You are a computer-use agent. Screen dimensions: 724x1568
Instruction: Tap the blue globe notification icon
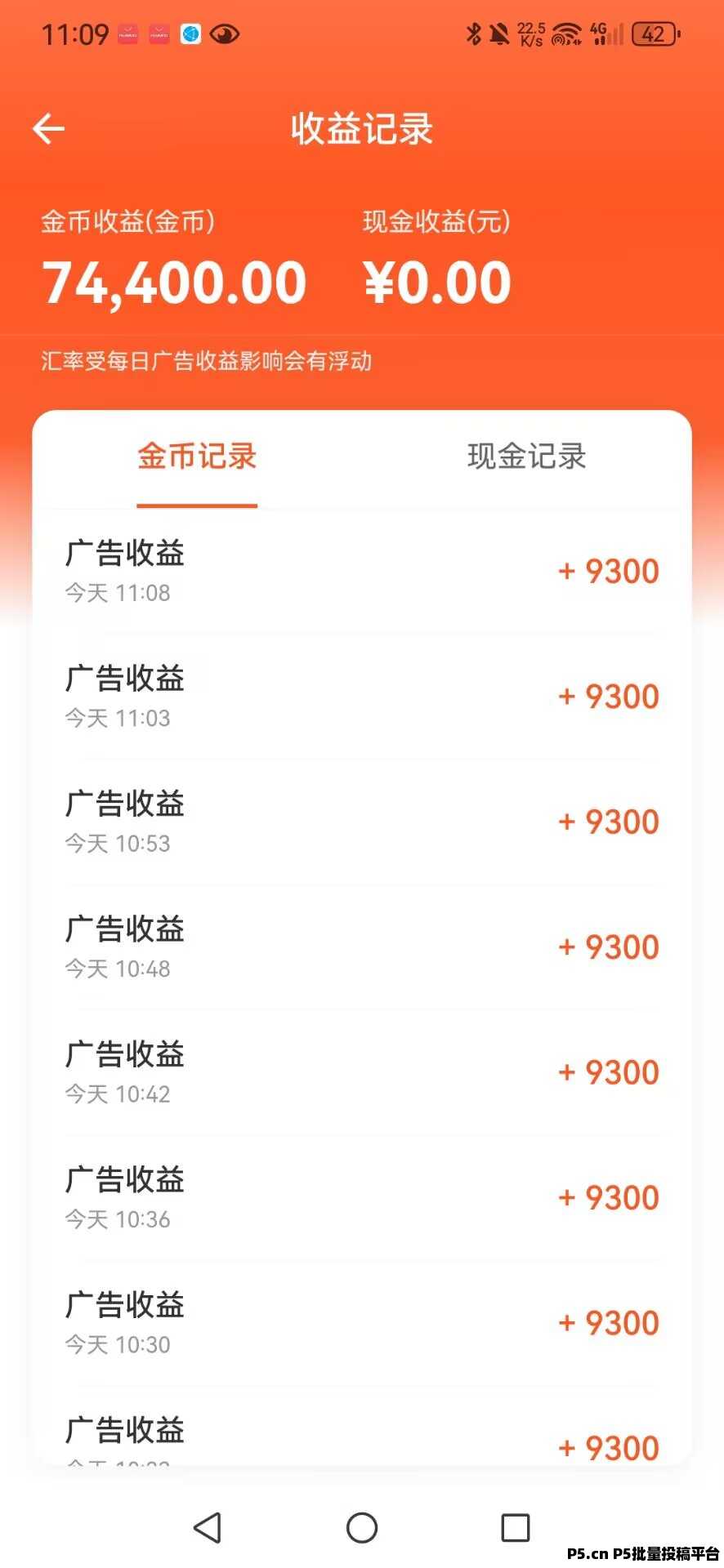(x=189, y=33)
